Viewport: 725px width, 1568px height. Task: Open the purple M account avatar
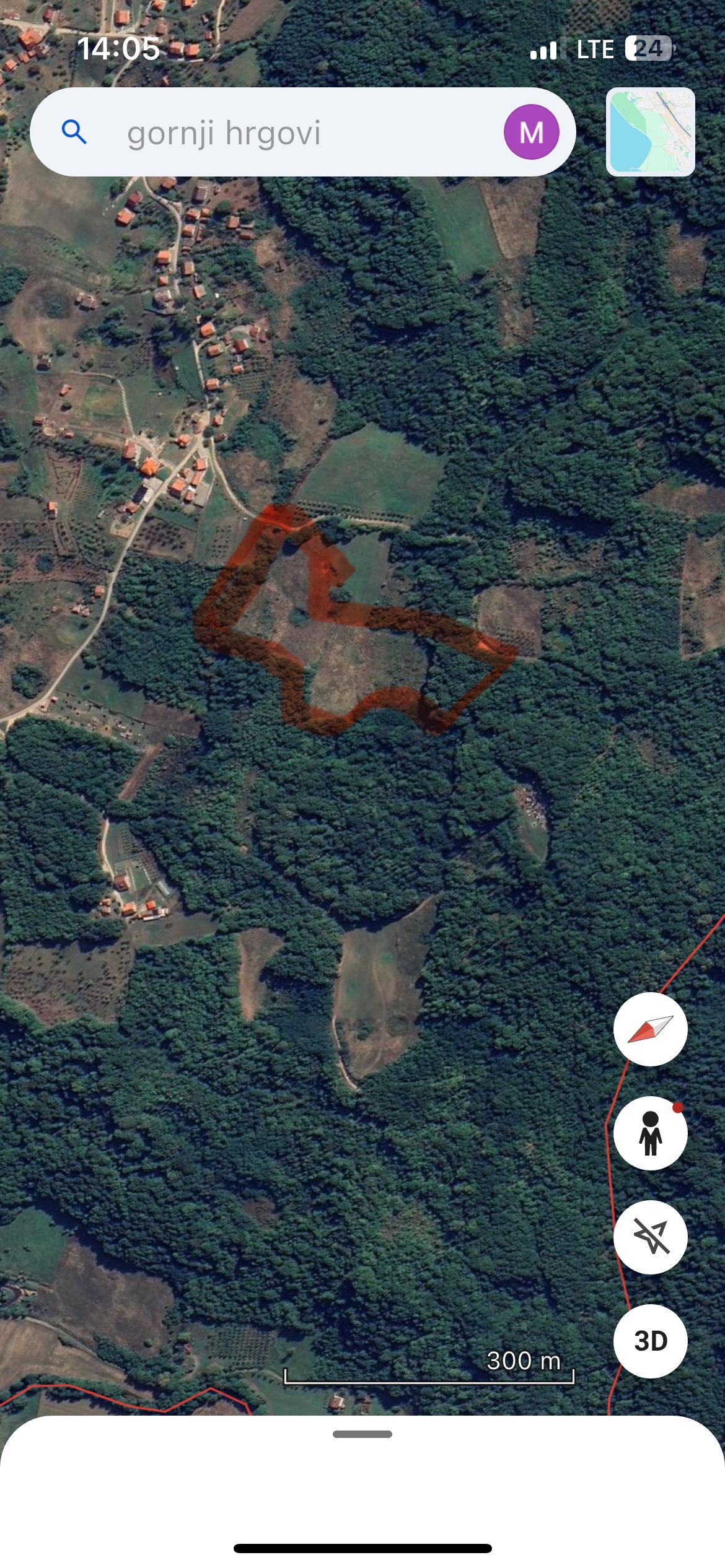click(531, 132)
